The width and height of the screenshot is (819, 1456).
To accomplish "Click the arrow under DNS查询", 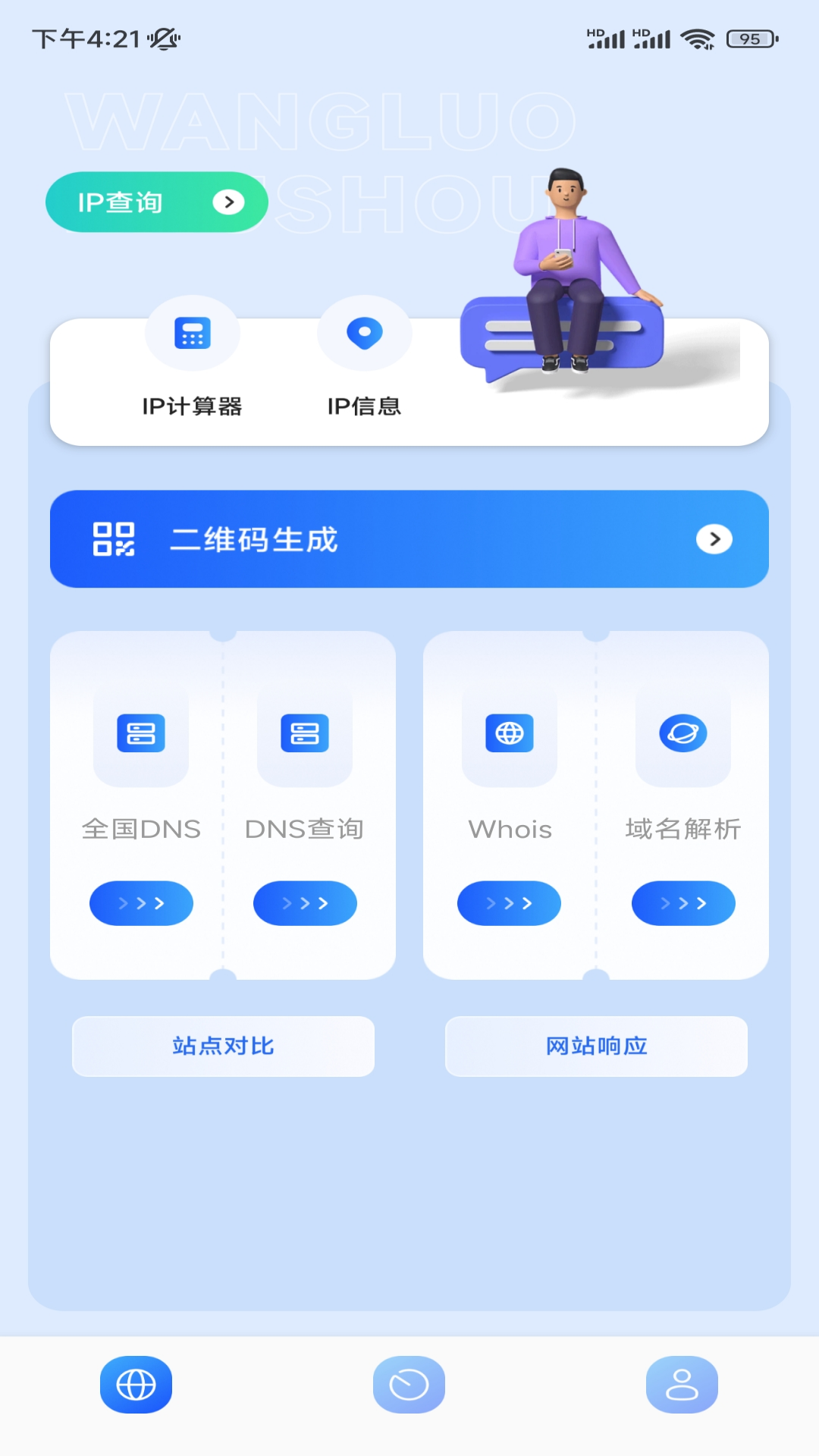I will (x=304, y=903).
